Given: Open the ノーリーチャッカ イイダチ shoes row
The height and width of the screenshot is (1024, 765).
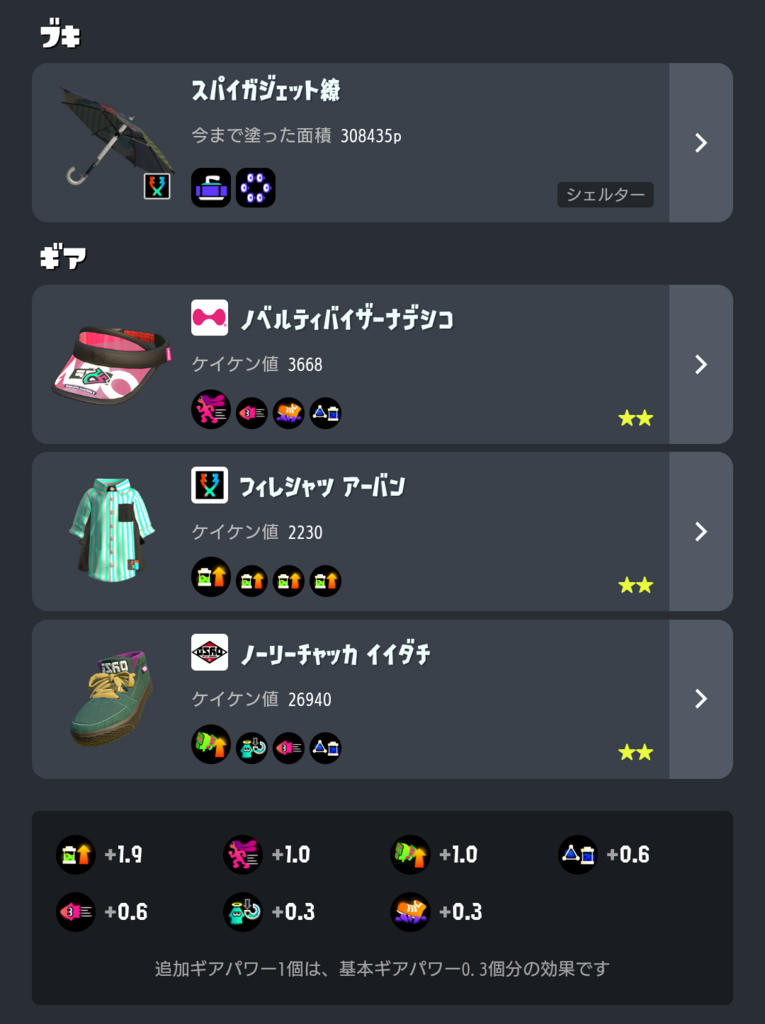Looking at the screenshot, I should click(x=700, y=698).
